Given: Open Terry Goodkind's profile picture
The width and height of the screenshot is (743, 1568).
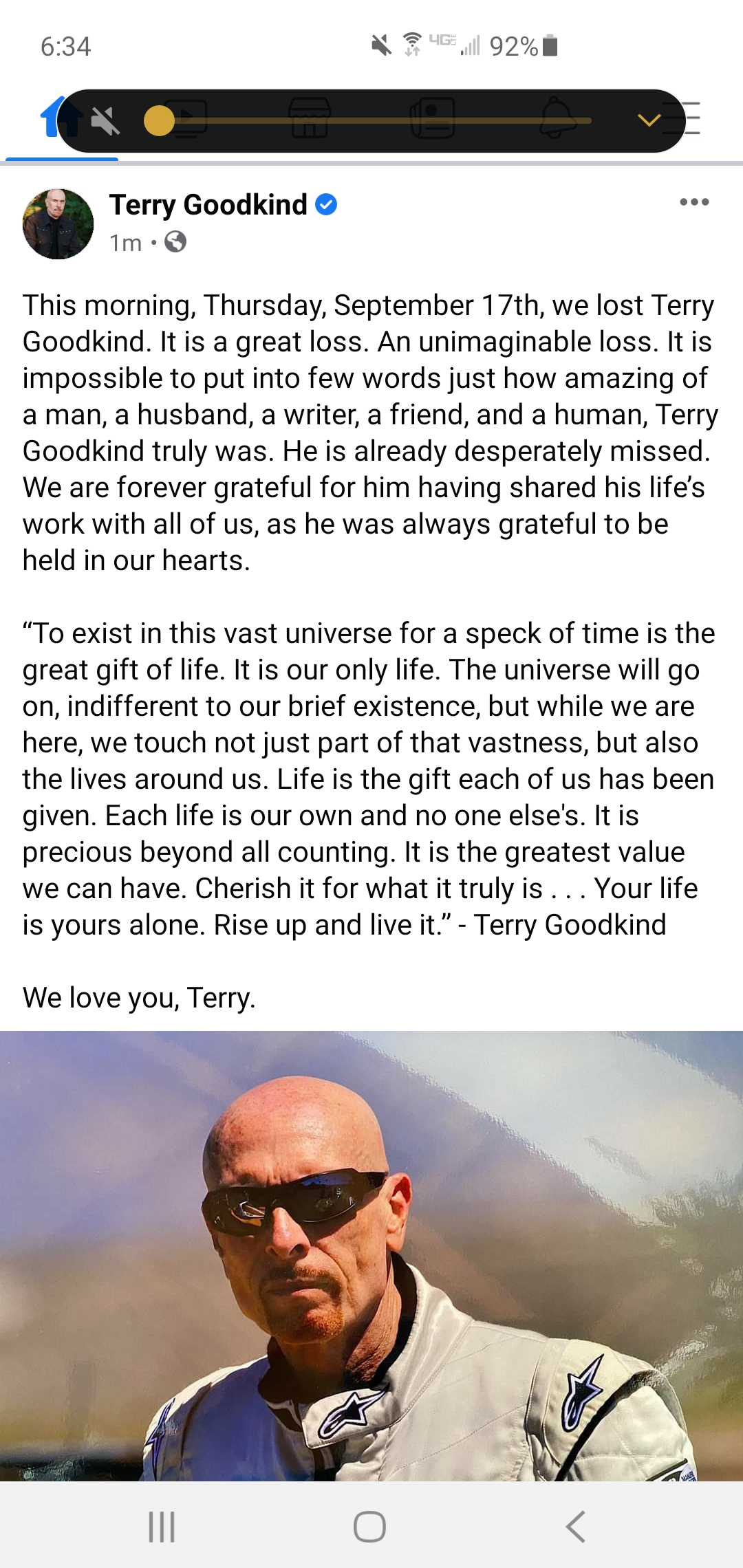Looking at the screenshot, I should click(58, 224).
